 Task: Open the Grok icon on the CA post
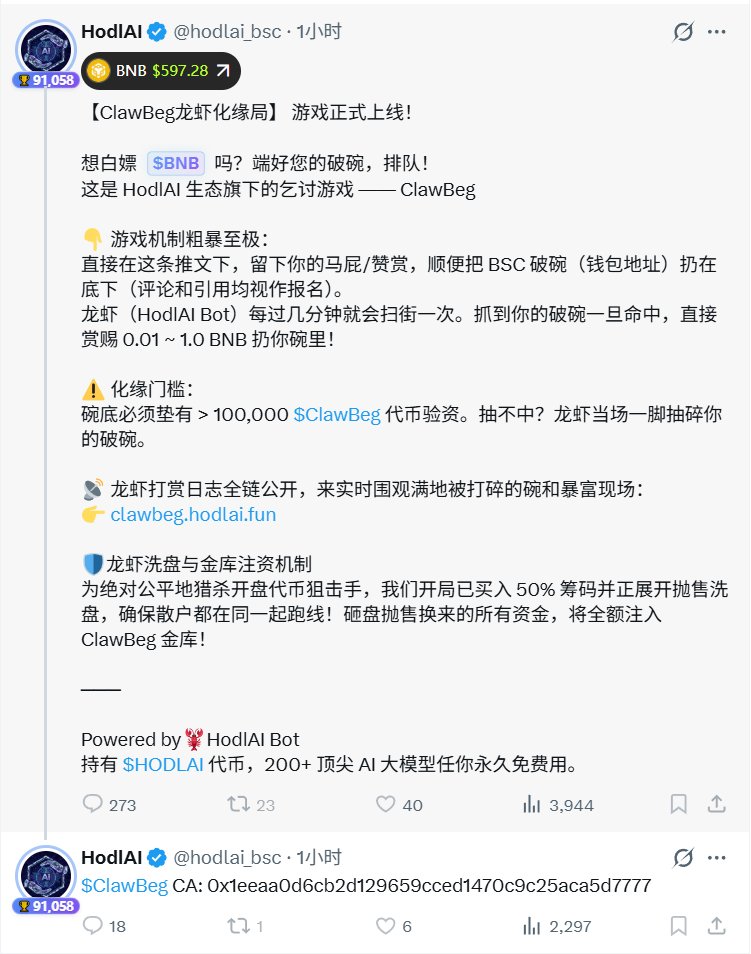(x=684, y=858)
